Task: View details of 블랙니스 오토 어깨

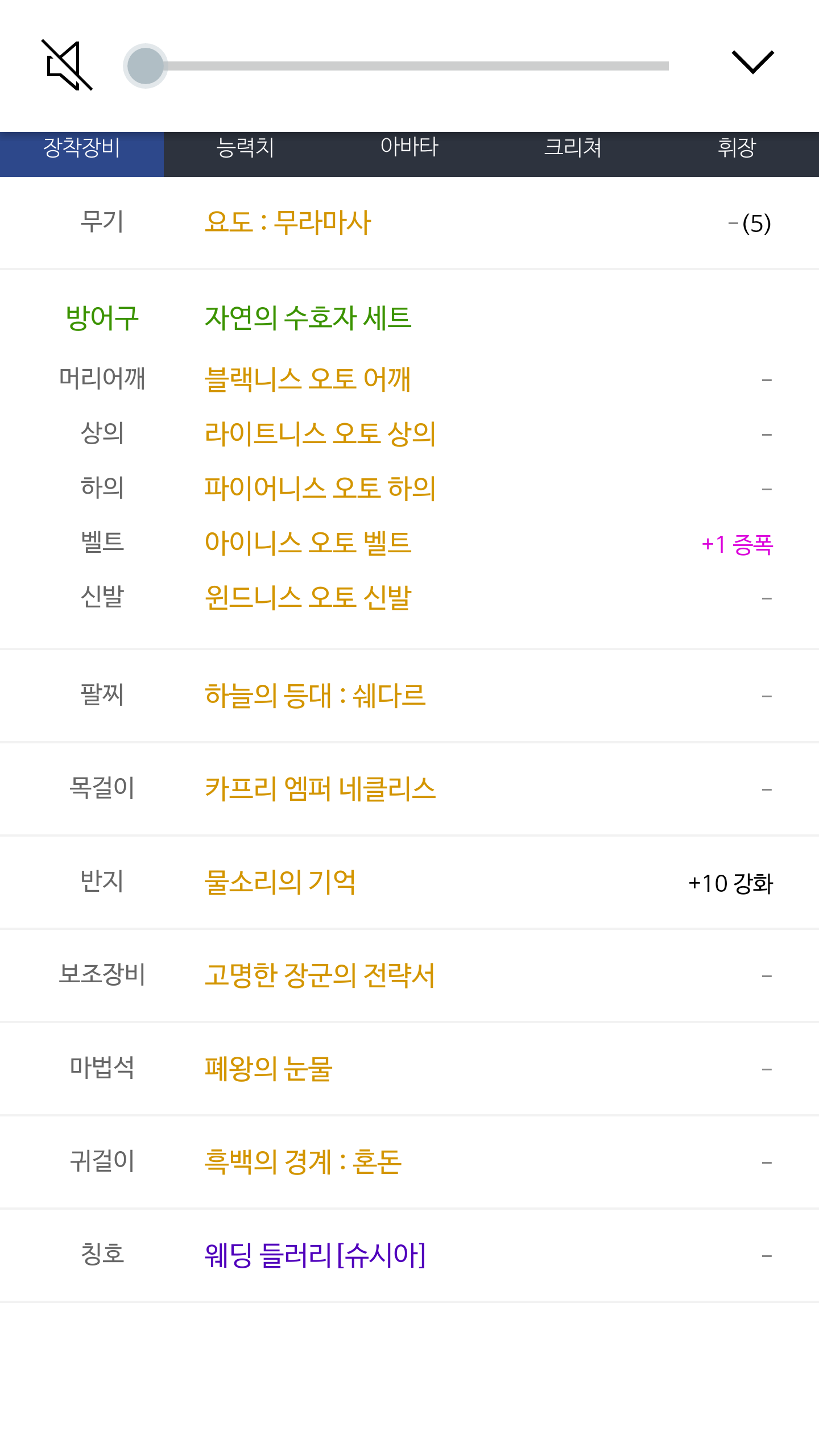Action: pos(308,379)
